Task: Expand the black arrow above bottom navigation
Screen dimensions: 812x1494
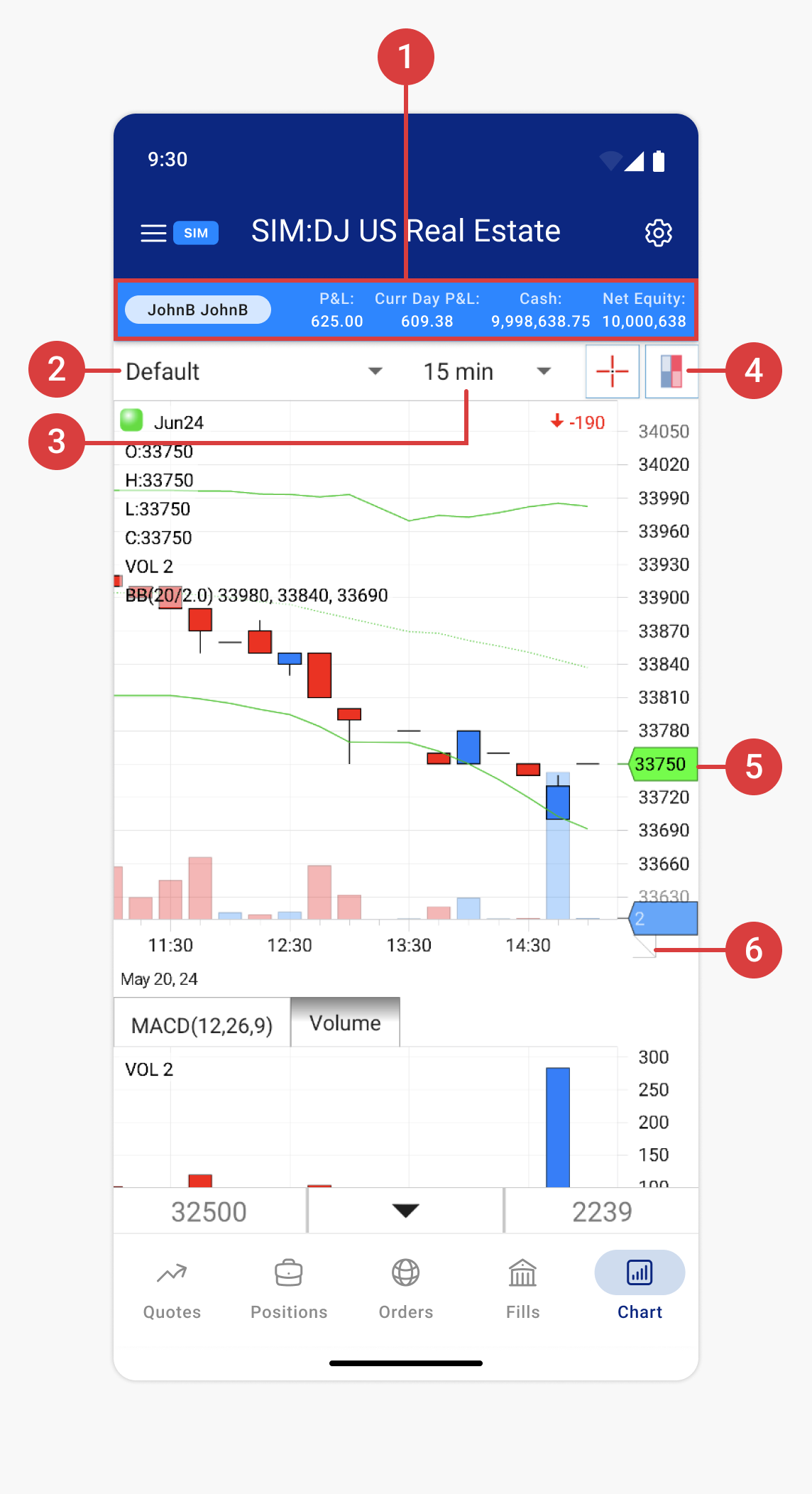Action: click(x=404, y=1211)
